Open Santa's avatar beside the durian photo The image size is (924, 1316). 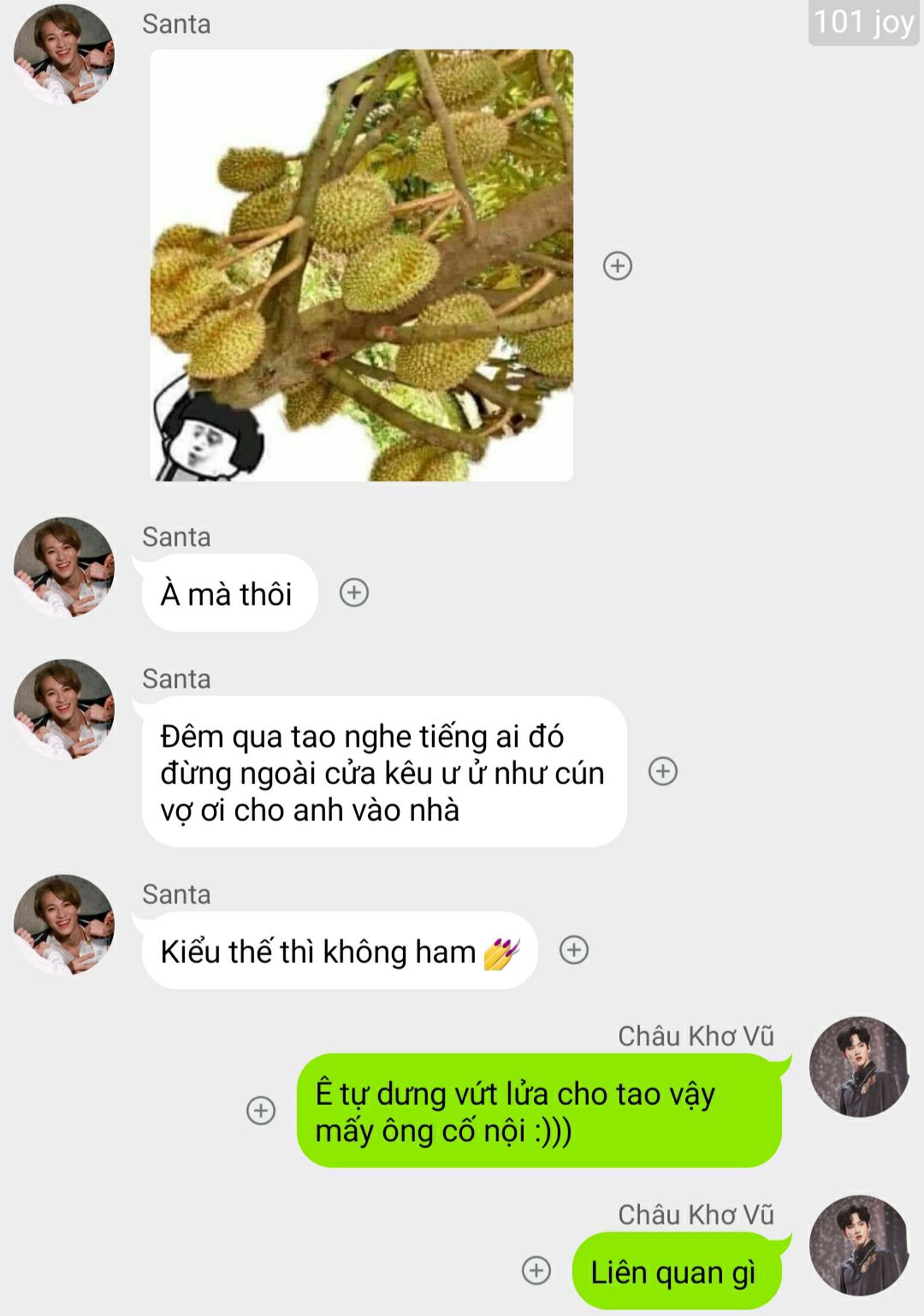tap(64, 55)
